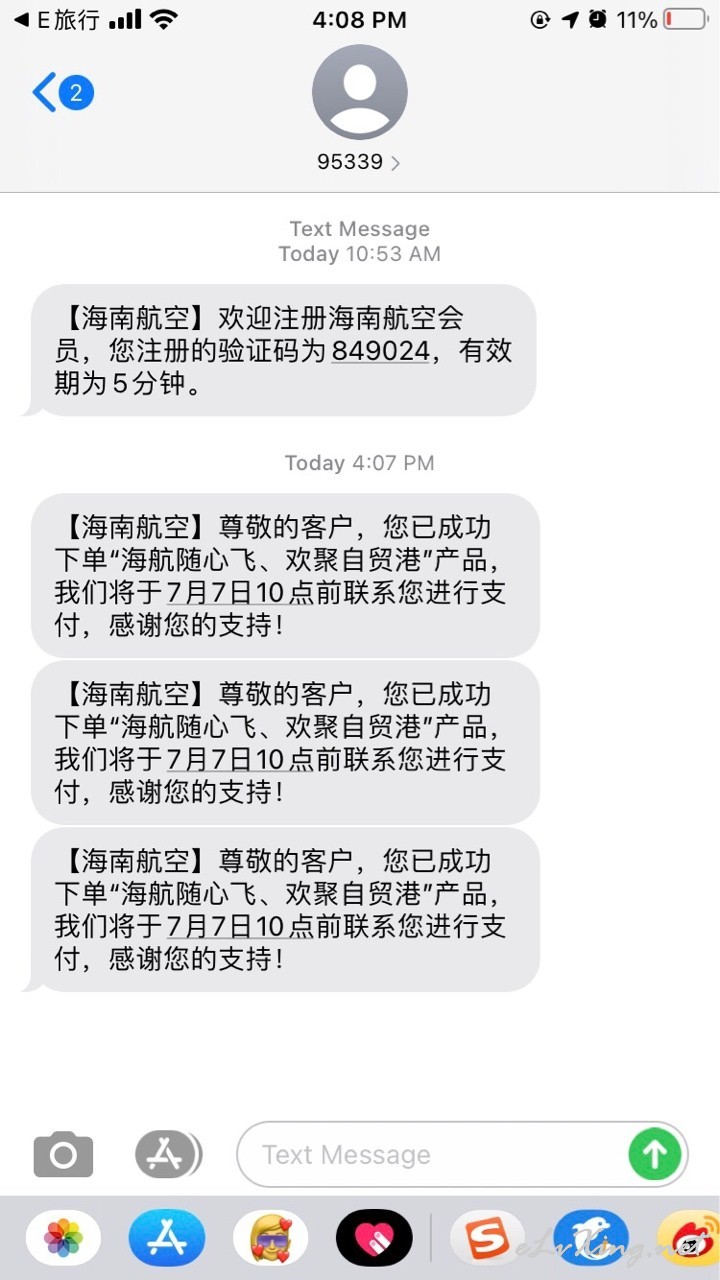This screenshot has width=720, height=1280.
Task: Open contact details for 95339
Action: (359, 109)
